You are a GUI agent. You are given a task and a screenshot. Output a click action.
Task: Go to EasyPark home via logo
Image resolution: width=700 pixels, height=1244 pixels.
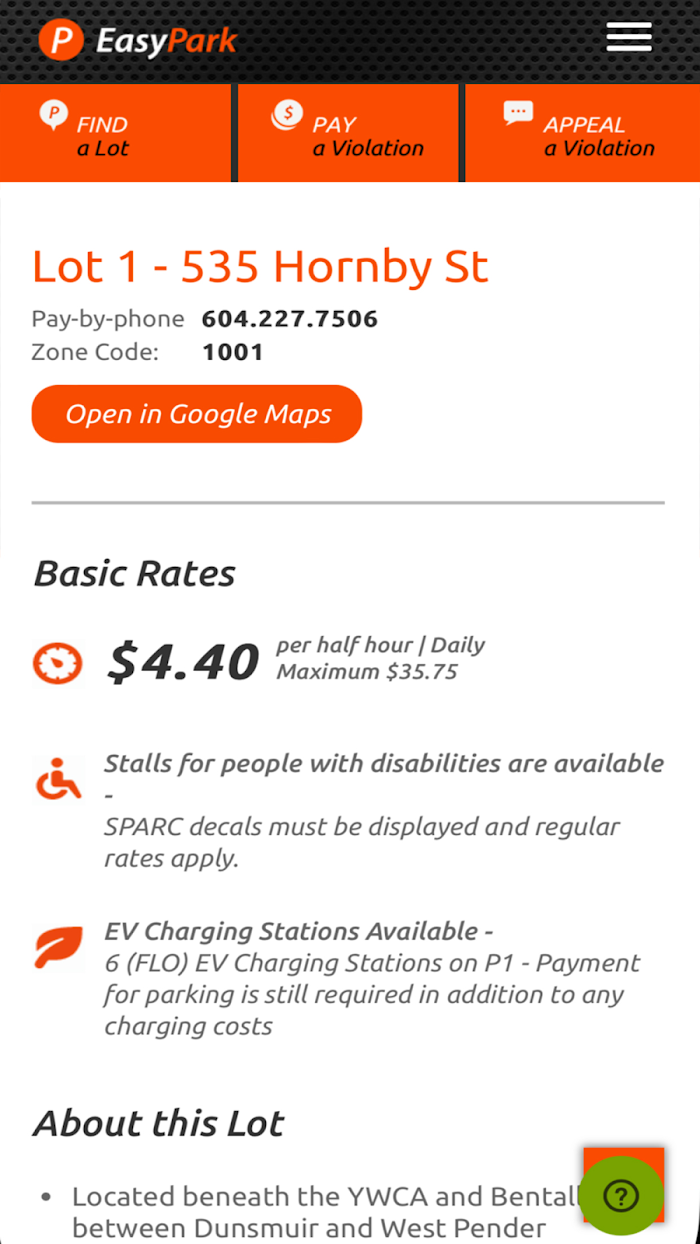[138, 41]
